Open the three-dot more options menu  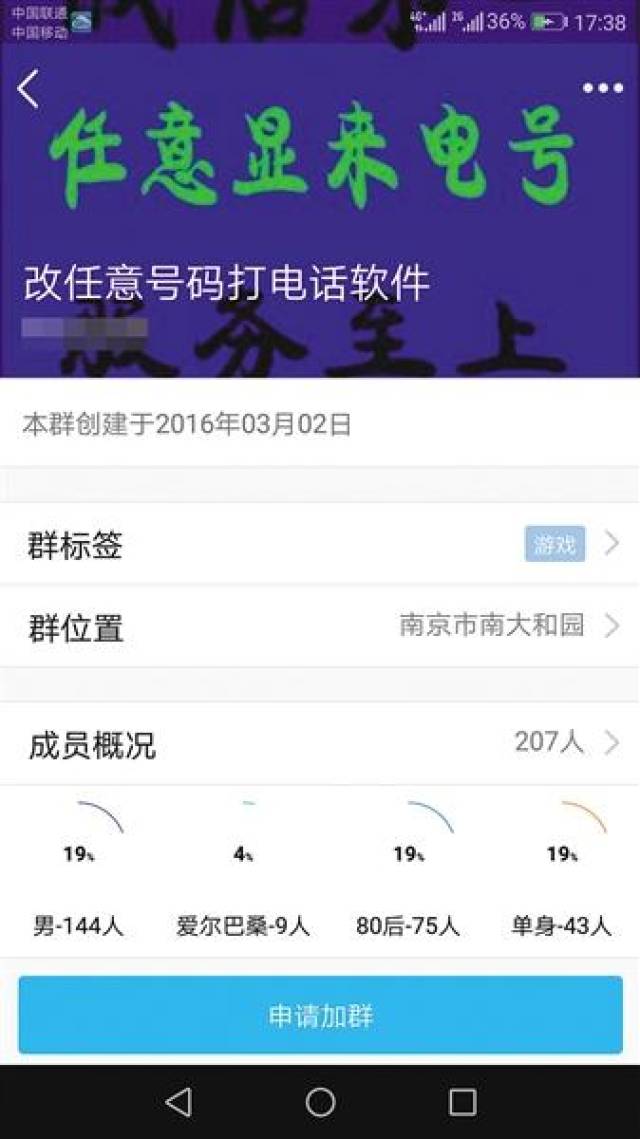click(x=602, y=88)
